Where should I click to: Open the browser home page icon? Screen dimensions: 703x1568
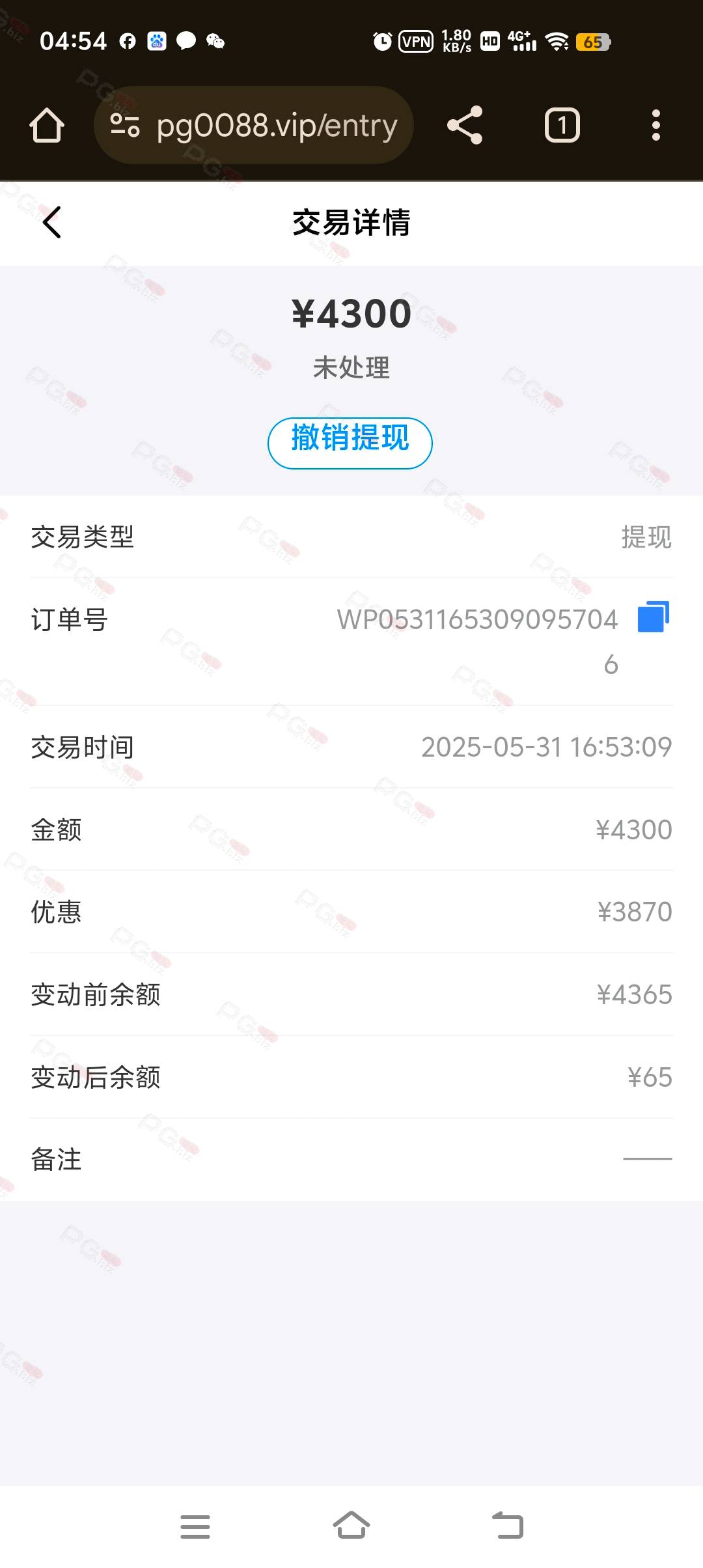pos(47,125)
